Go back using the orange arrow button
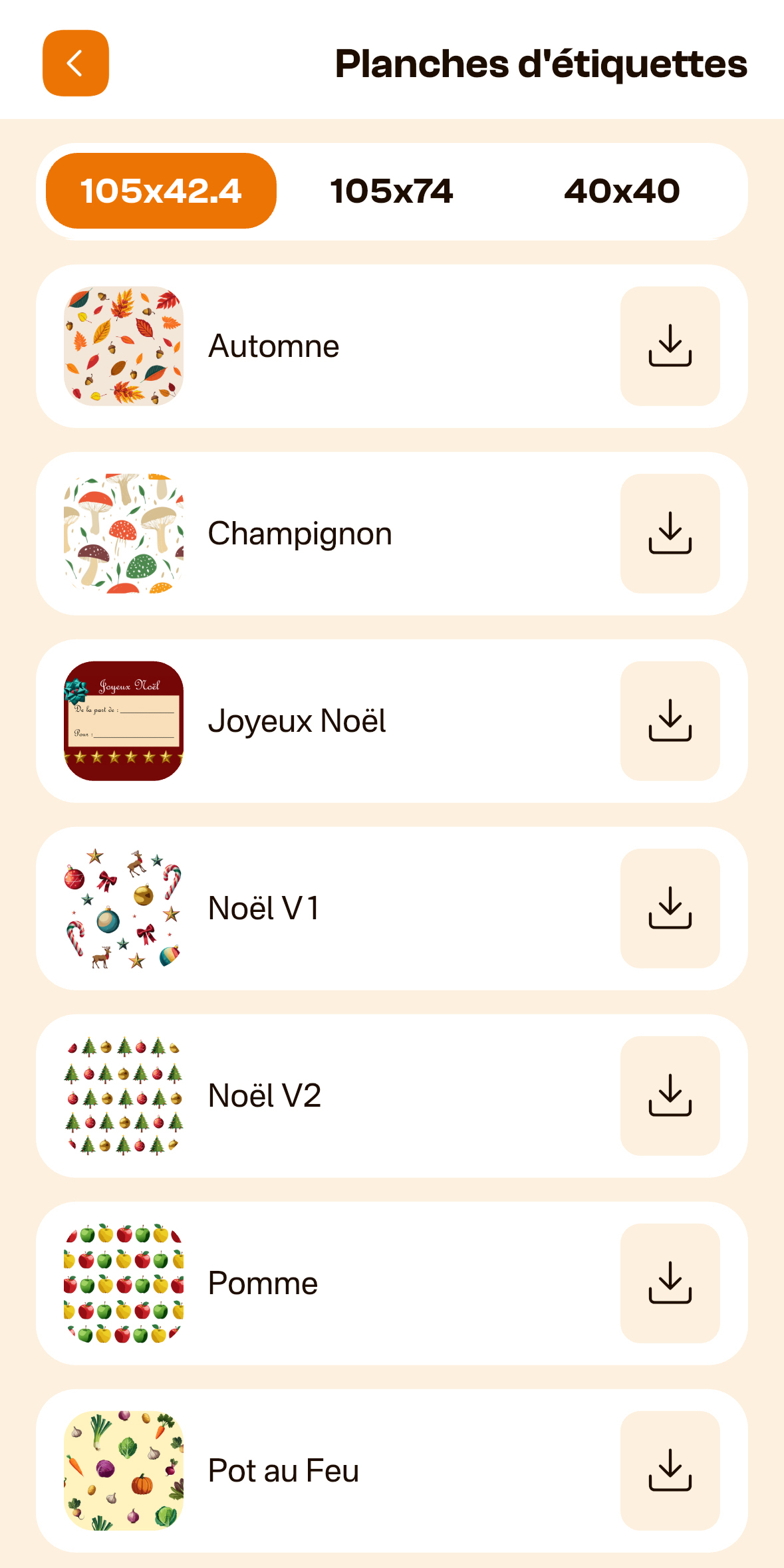Image resolution: width=784 pixels, height=1568 pixels. point(76,63)
